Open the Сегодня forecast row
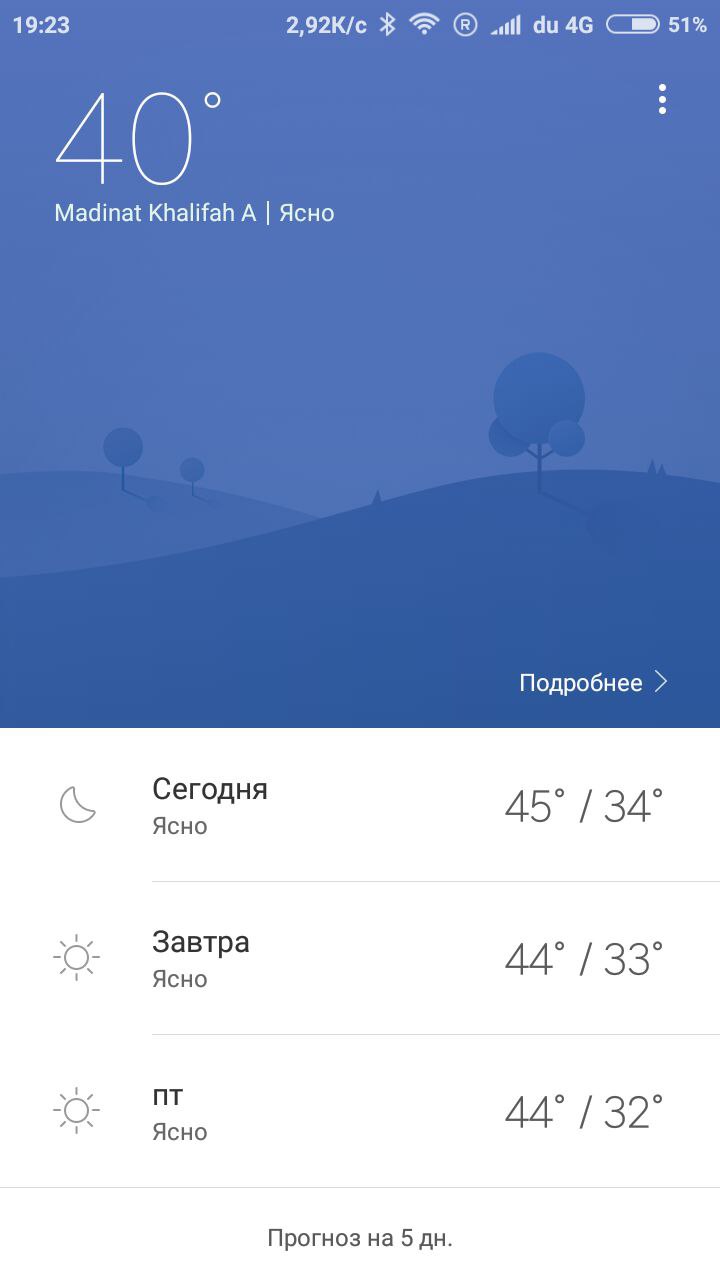The height and width of the screenshot is (1280, 720). (x=360, y=806)
